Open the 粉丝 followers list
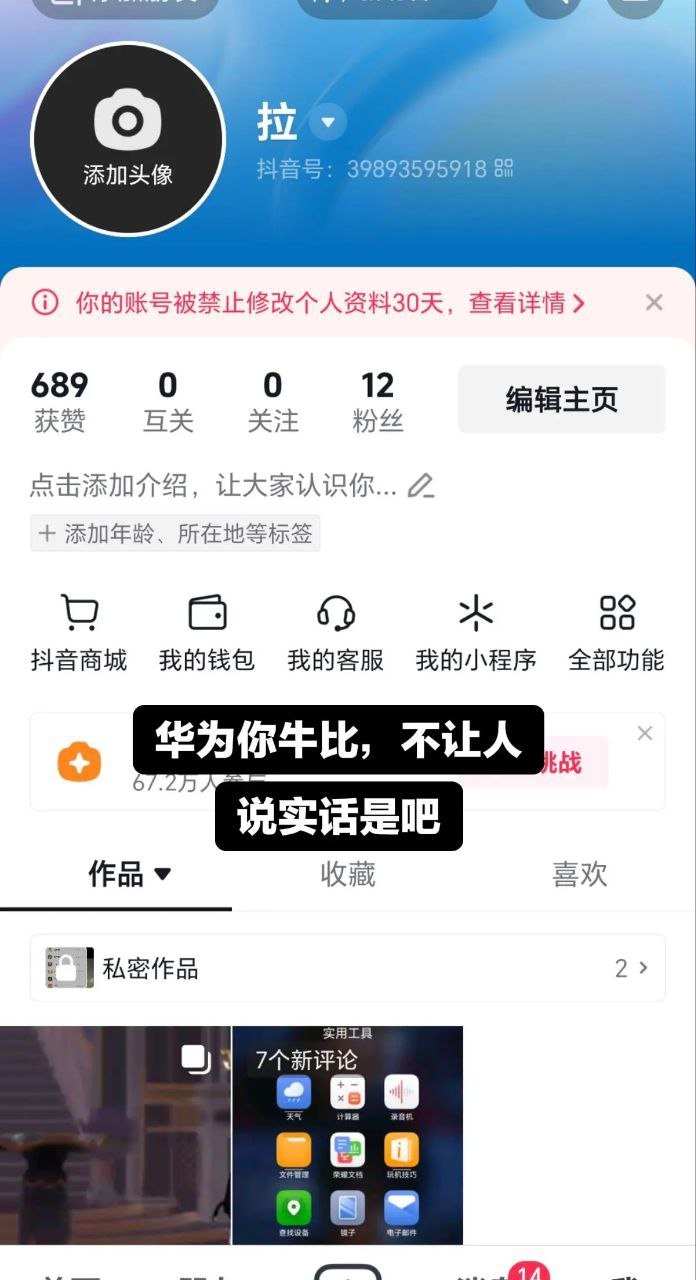This screenshot has height=1280, width=696. [x=378, y=401]
